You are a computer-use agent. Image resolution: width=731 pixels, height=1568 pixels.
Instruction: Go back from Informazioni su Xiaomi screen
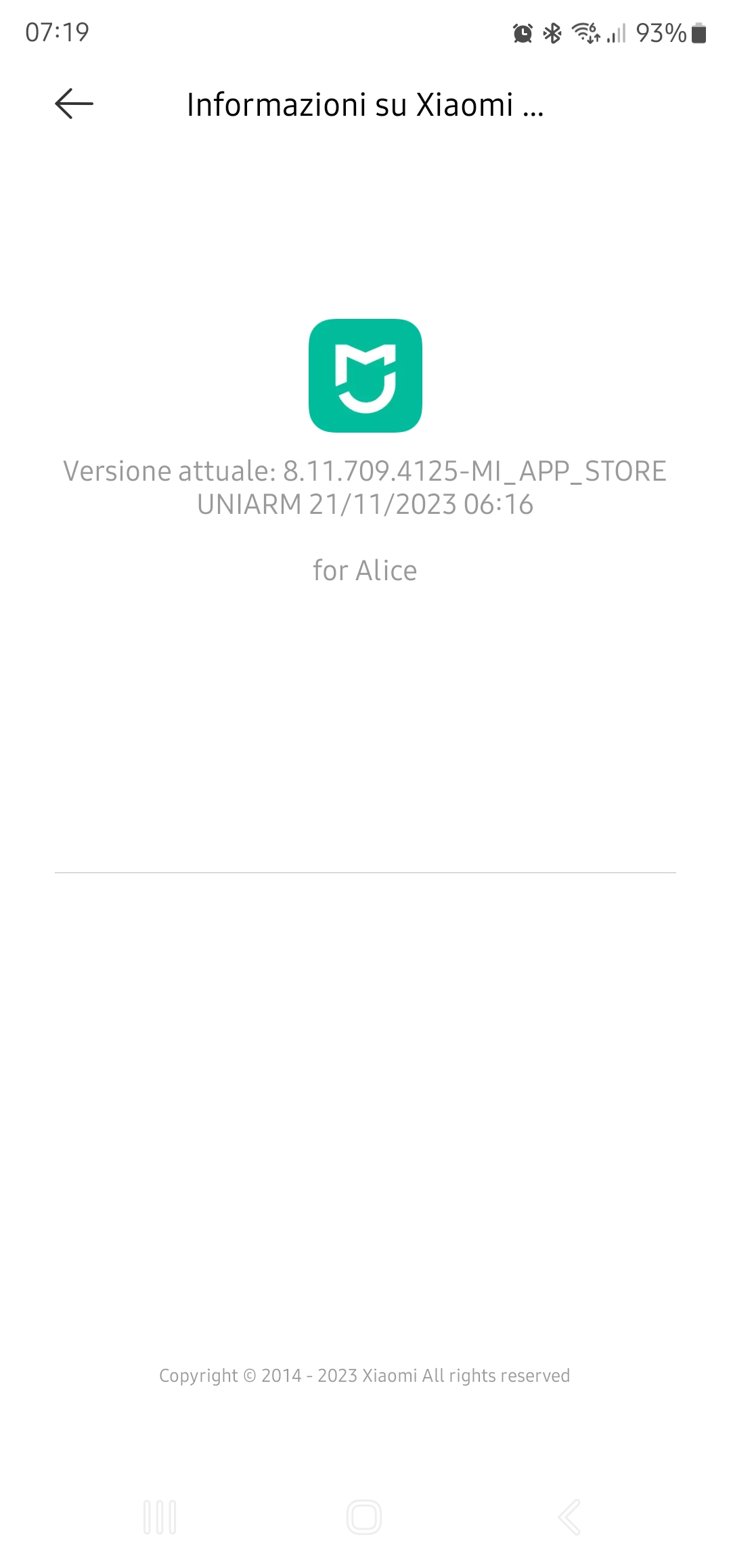[x=74, y=104]
